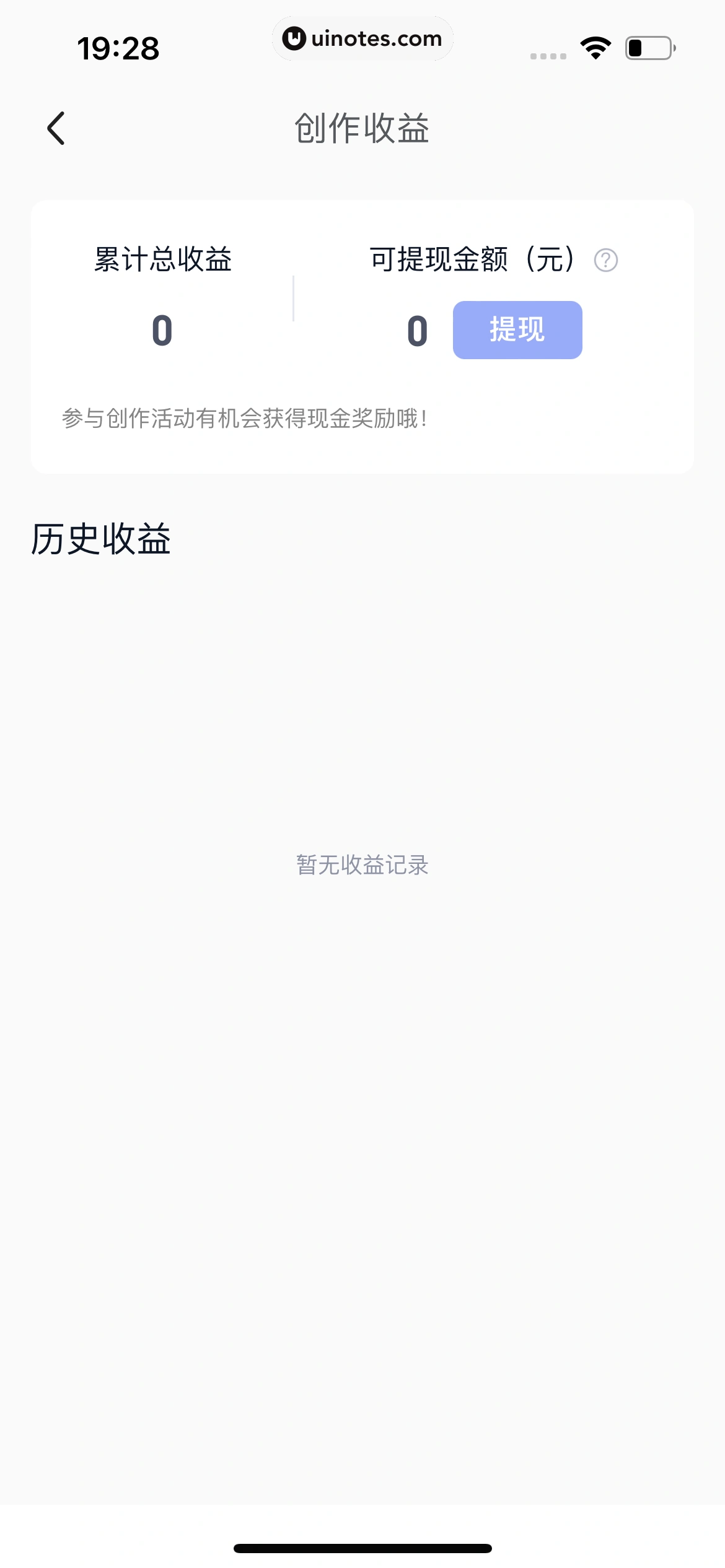725x1568 pixels.
Task: Tap the 提现 withdraw button
Action: [517, 331]
